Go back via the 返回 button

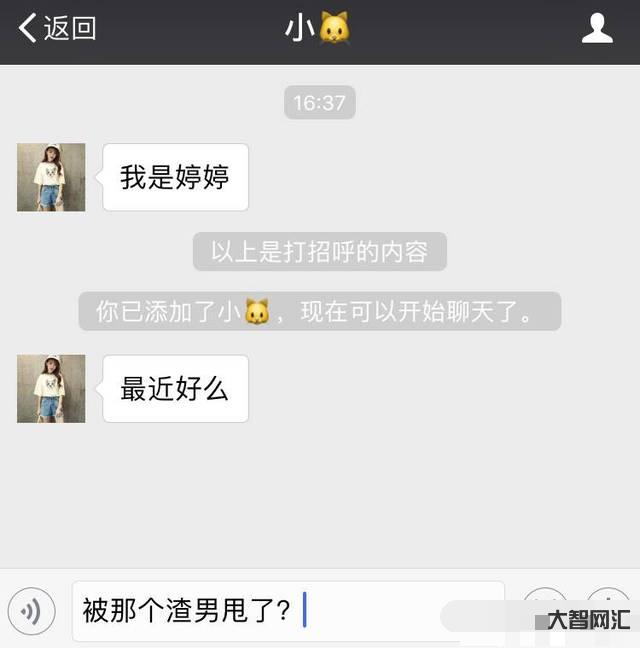(58, 28)
